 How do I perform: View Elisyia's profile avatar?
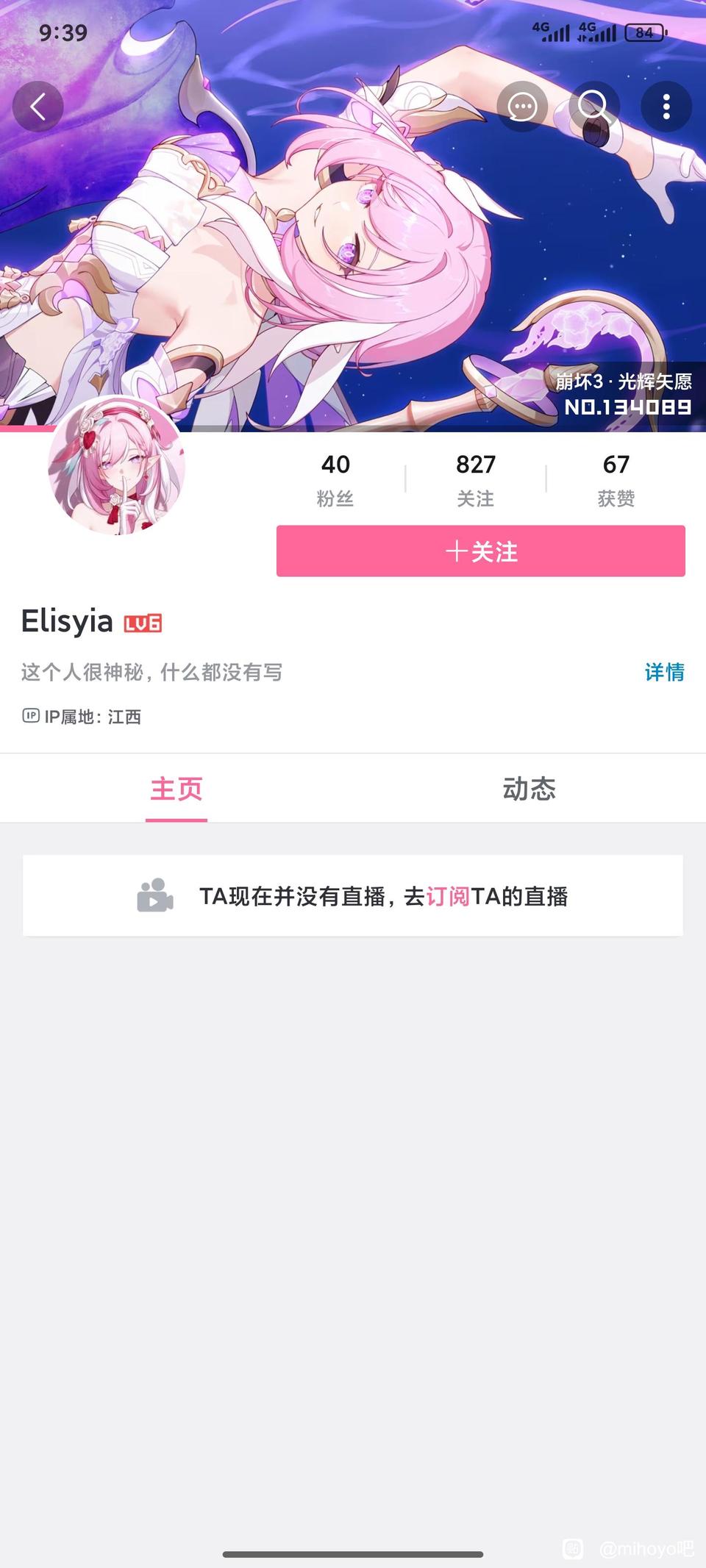tap(116, 466)
